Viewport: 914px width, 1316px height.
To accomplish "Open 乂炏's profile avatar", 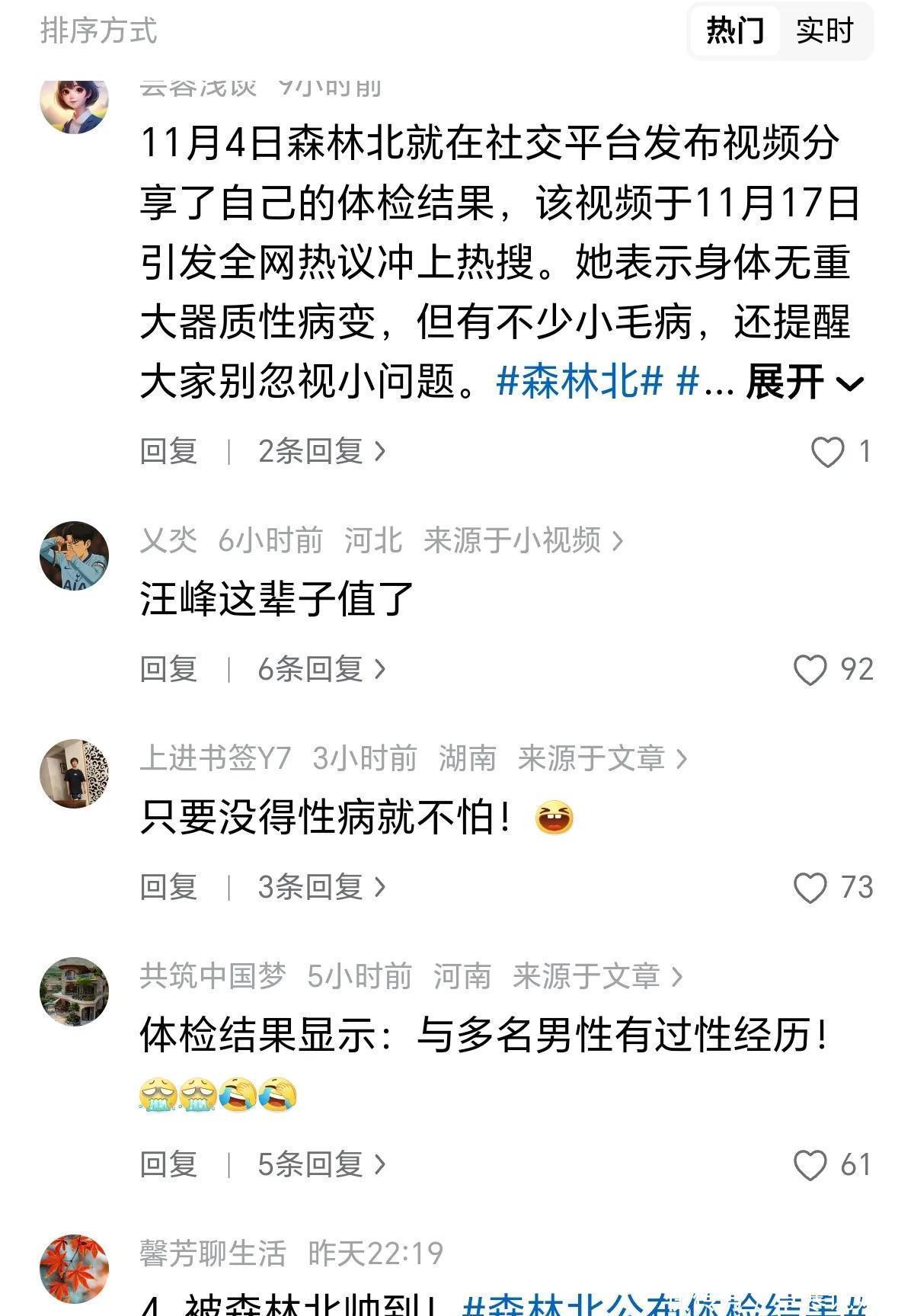I will point(74,556).
